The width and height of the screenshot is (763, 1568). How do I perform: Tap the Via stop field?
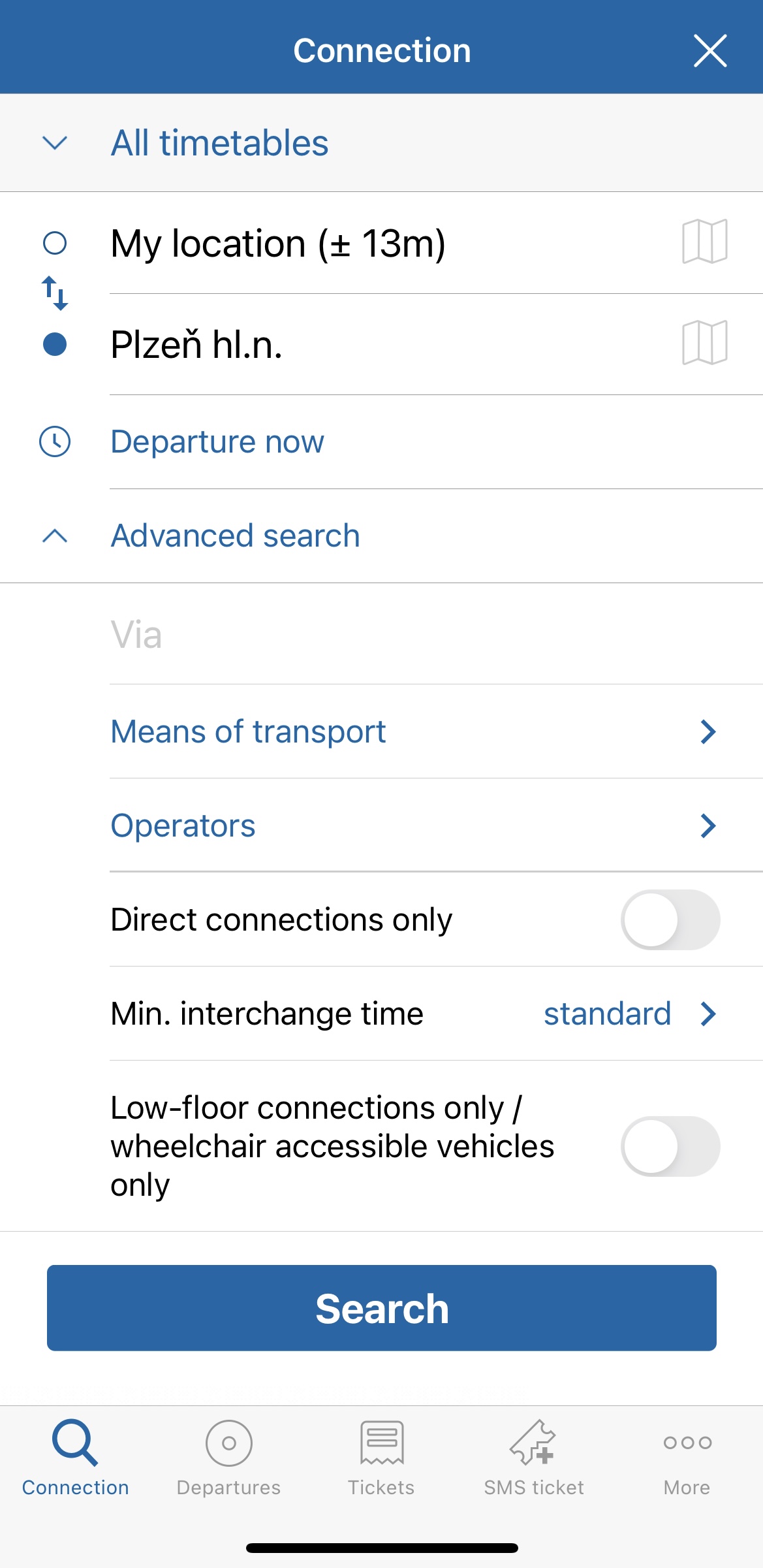coord(436,635)
